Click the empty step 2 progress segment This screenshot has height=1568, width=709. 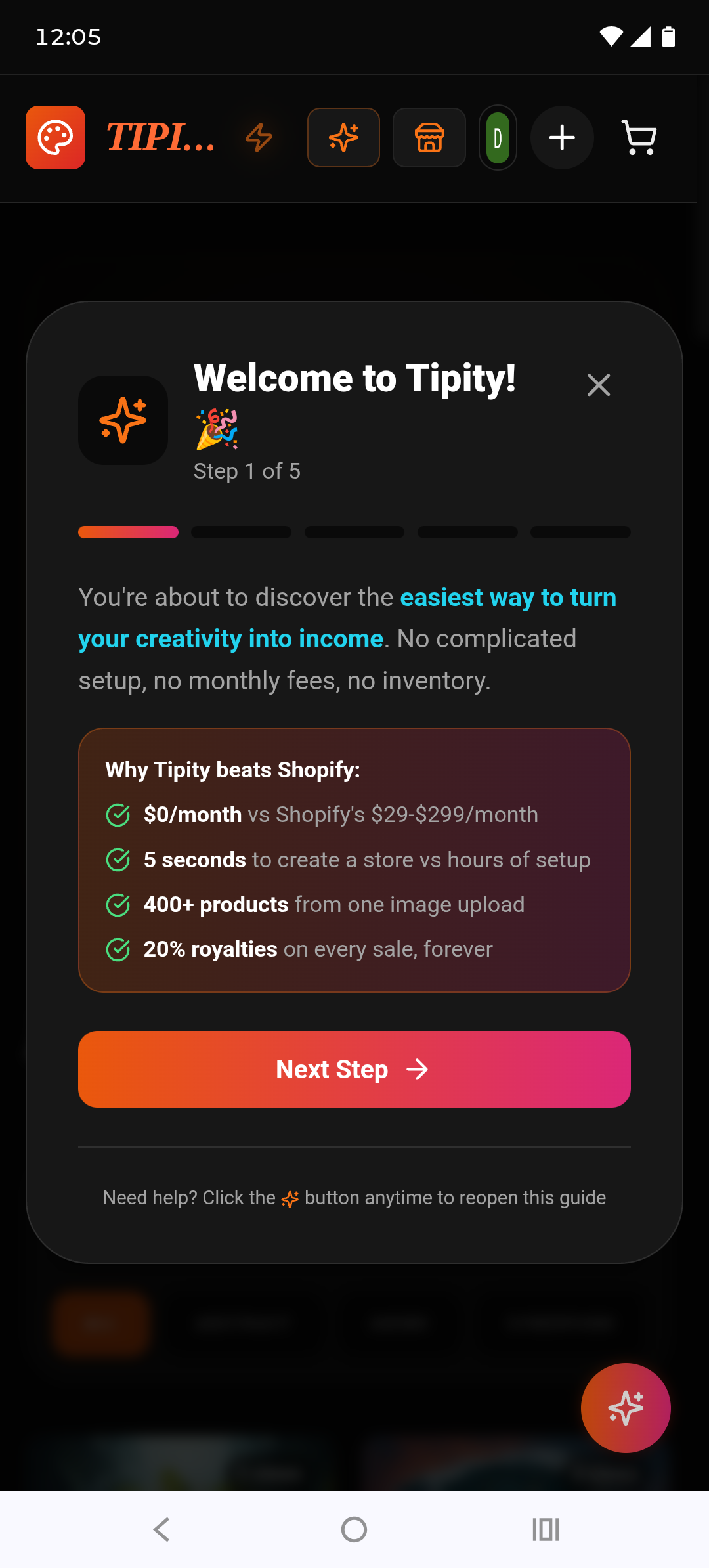240,532
